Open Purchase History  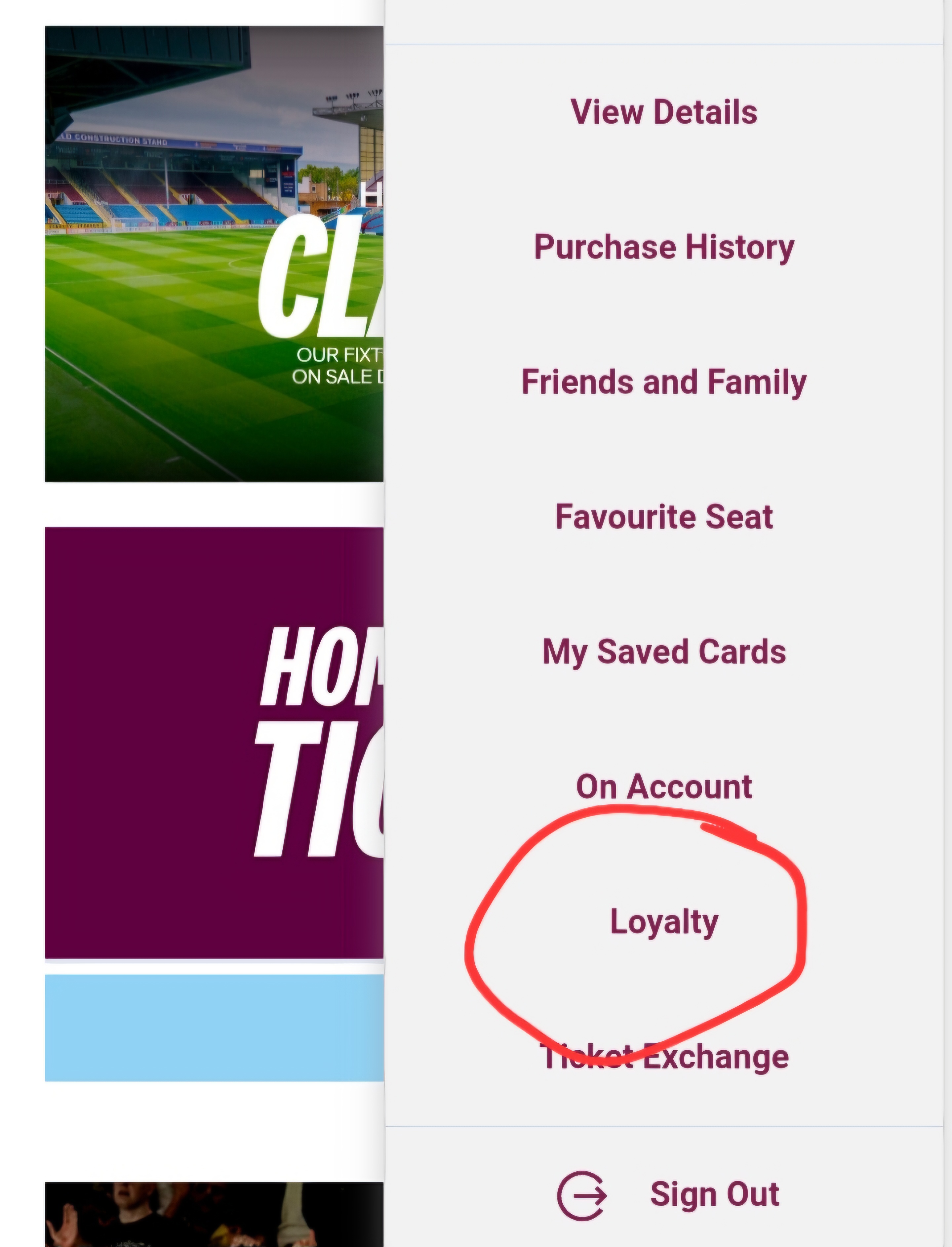(x=663, y=247)
